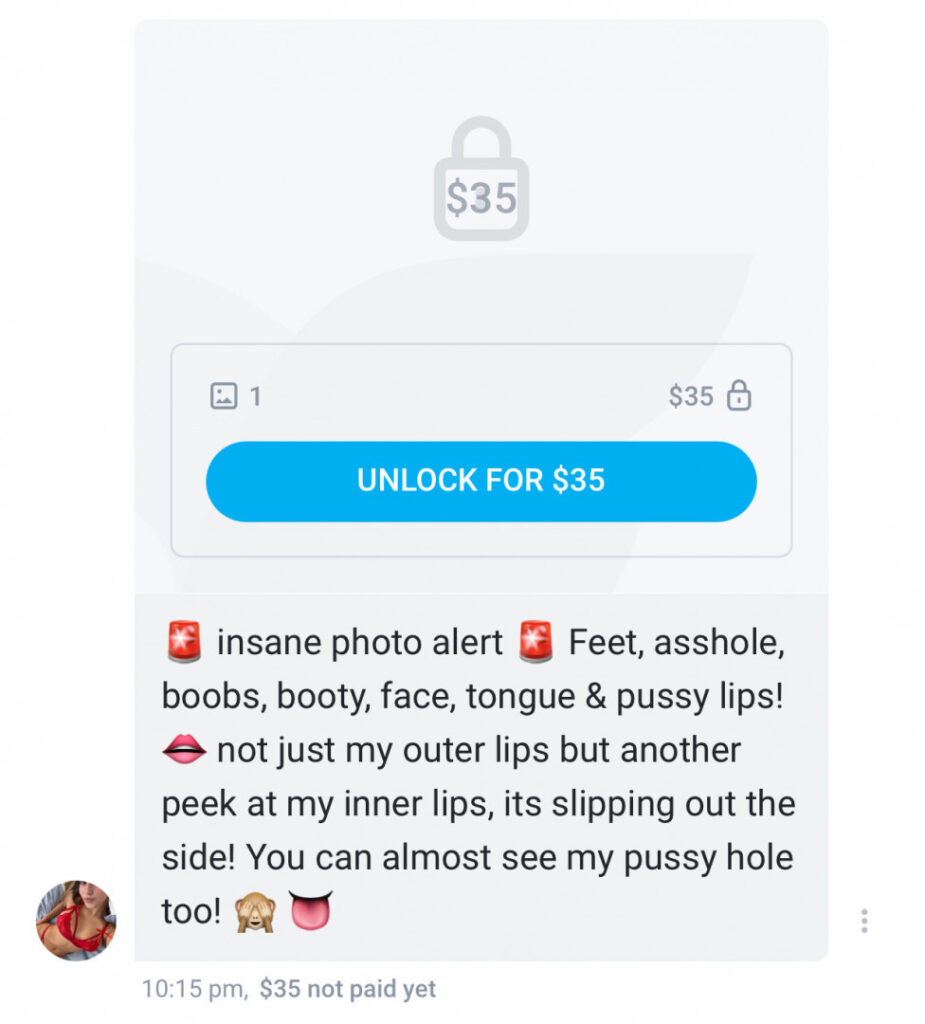This screenshot has height=1024, width=925.
Task: Click the small lock icon beside the $35 price
Action: 741,396
